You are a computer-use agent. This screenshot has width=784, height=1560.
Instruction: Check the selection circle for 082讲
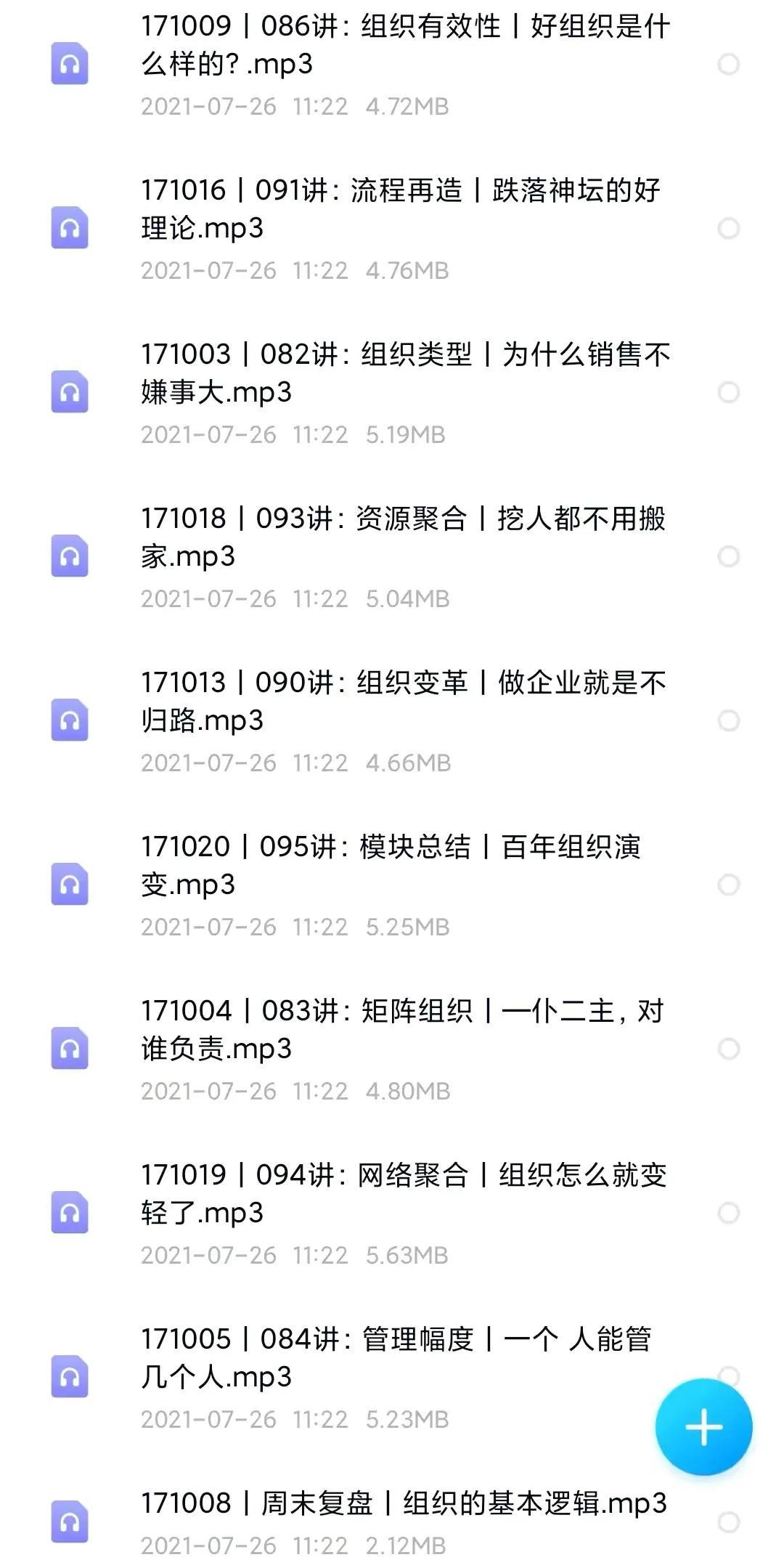tap(728, 393)
